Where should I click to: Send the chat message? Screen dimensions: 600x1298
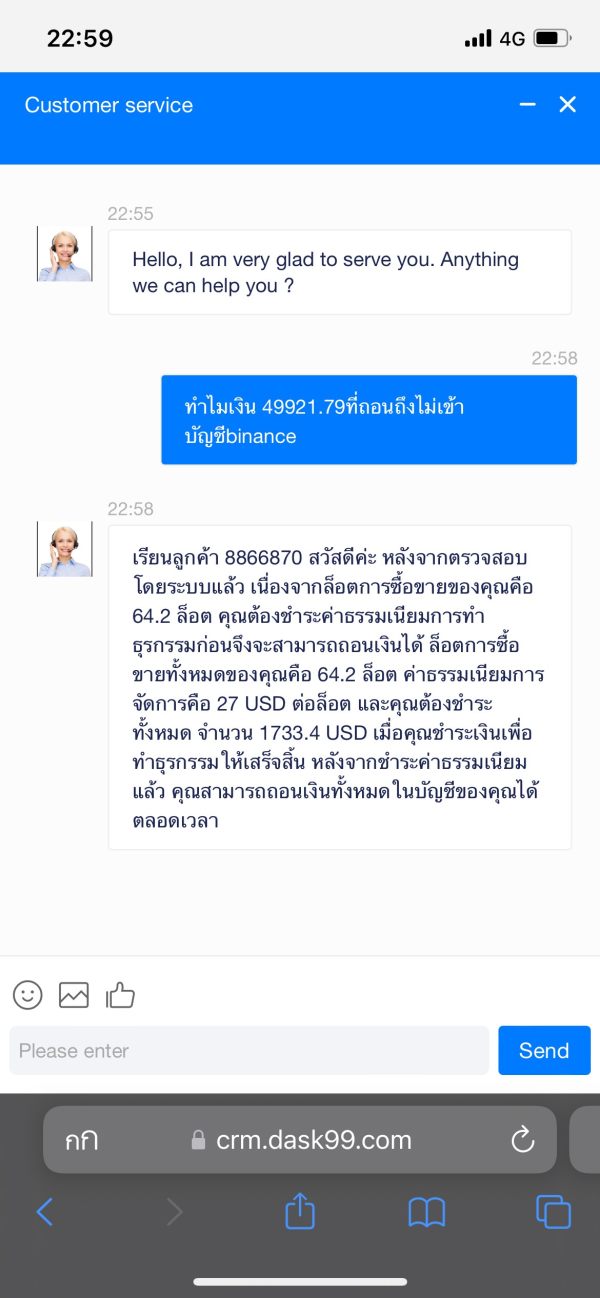[x=544, y=1050]
